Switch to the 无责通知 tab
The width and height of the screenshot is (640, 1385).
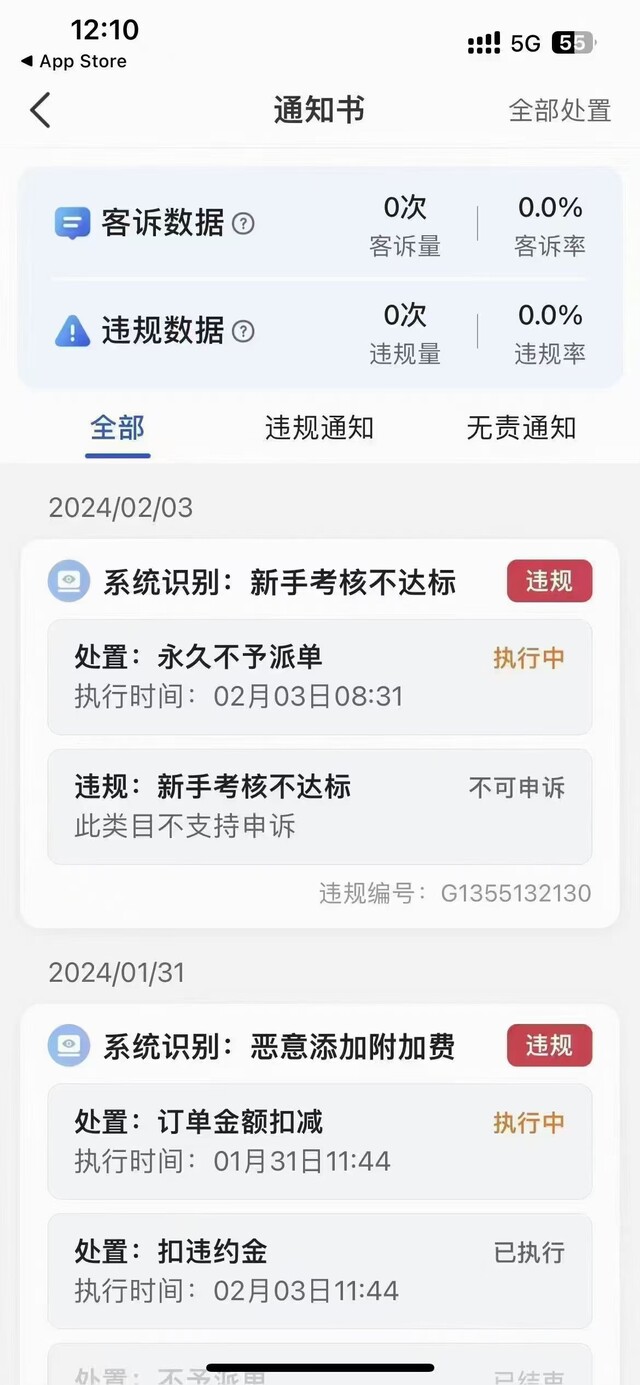point(521,428)
